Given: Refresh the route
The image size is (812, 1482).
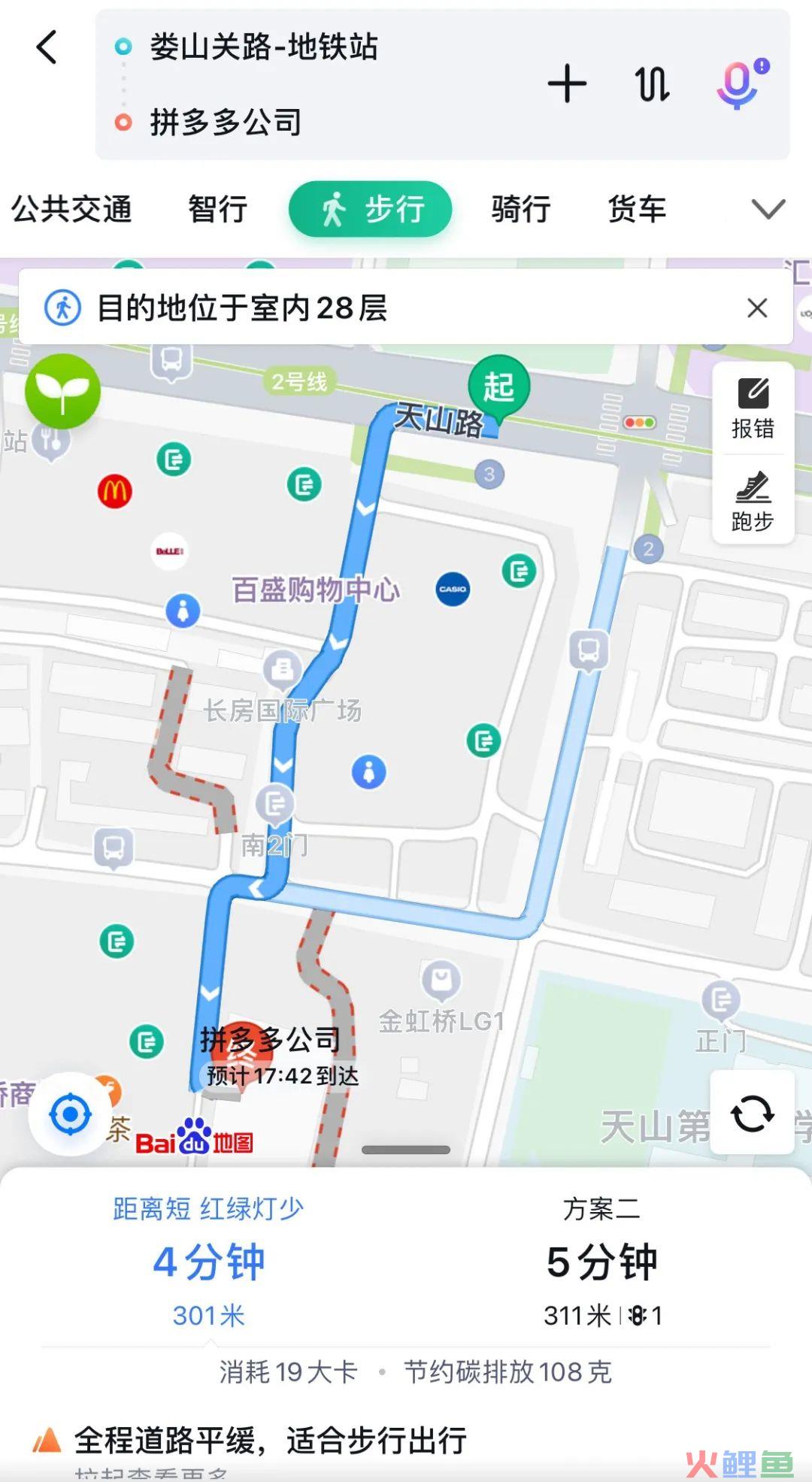Looking at the screenshot, I should coord(753,1113).
